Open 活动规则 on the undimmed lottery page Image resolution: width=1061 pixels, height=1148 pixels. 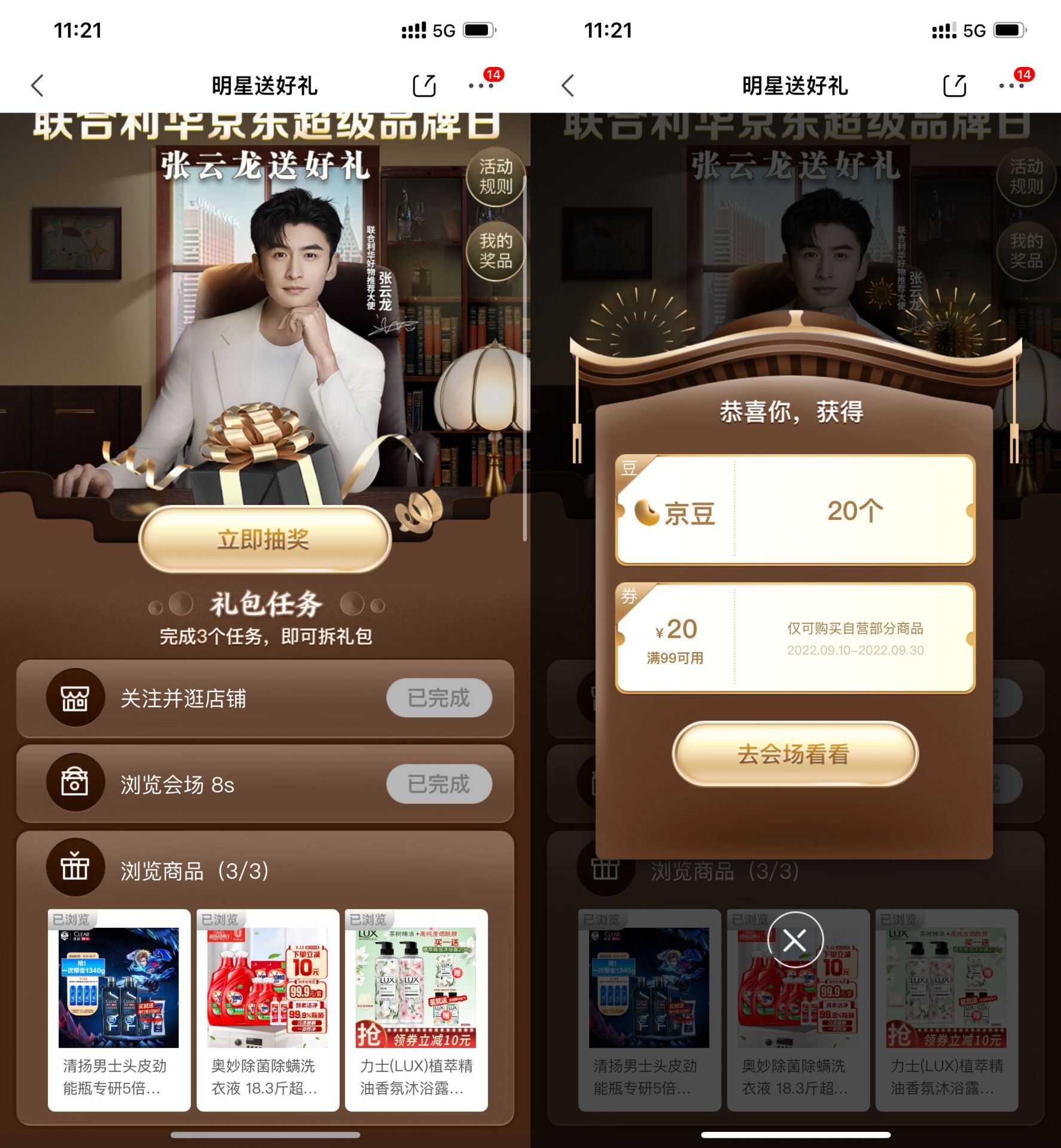click(x=495, y=176)
